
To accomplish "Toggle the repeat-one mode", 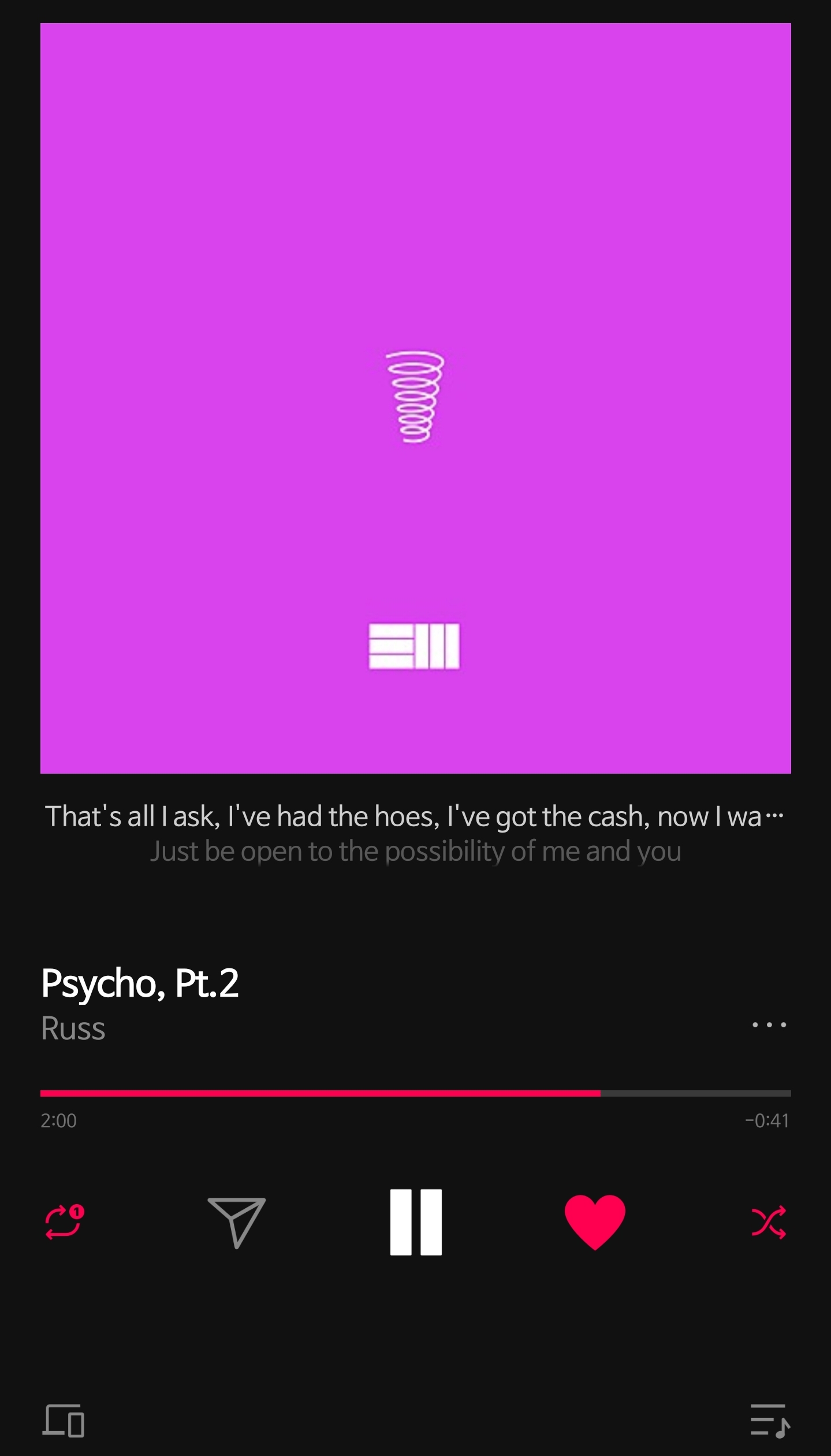I will [x=64, y=1222].
